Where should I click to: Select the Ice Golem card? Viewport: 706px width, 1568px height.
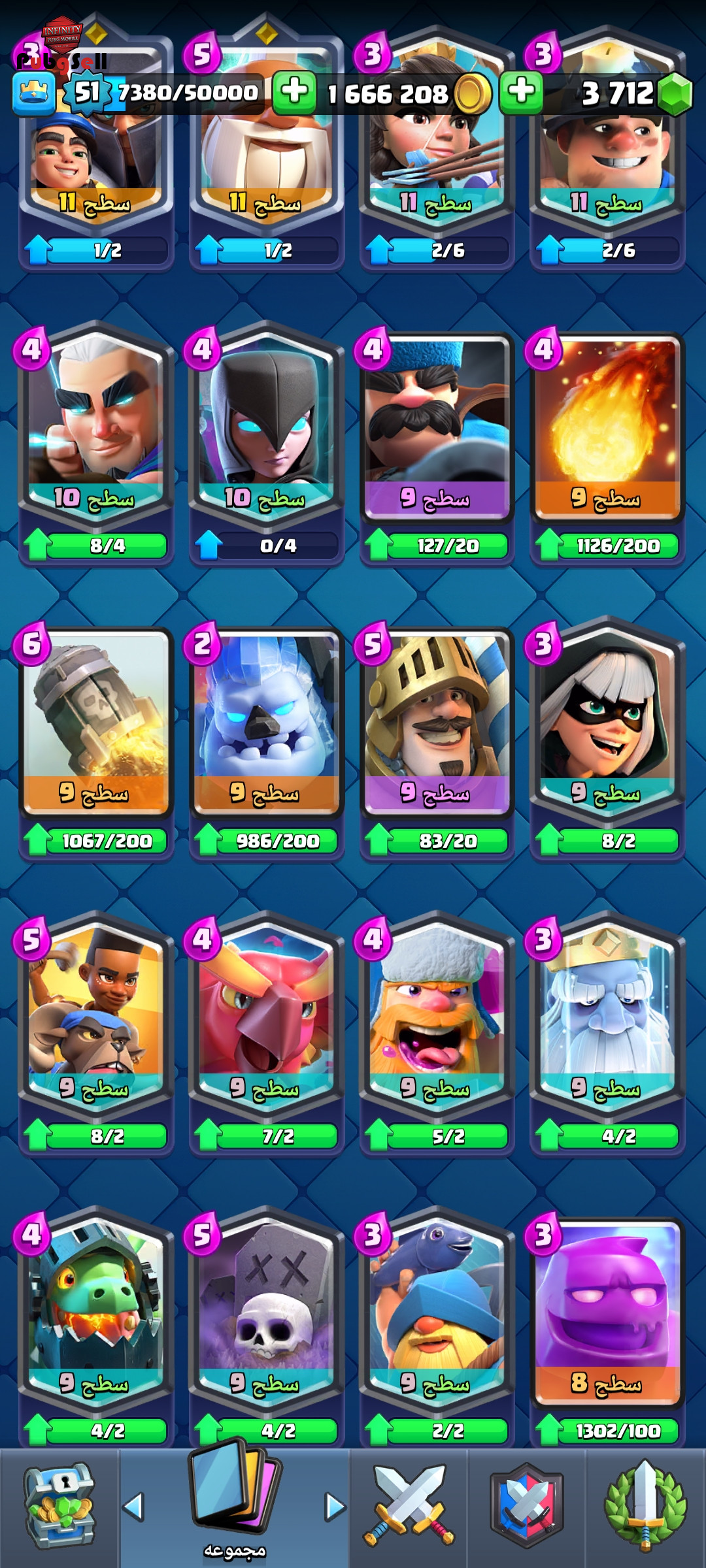267,743
